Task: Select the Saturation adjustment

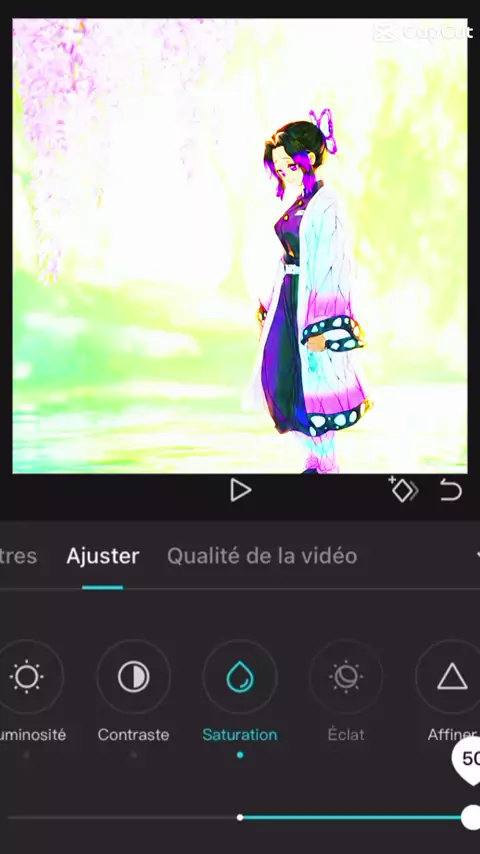Action: click(x=240, y=691)
